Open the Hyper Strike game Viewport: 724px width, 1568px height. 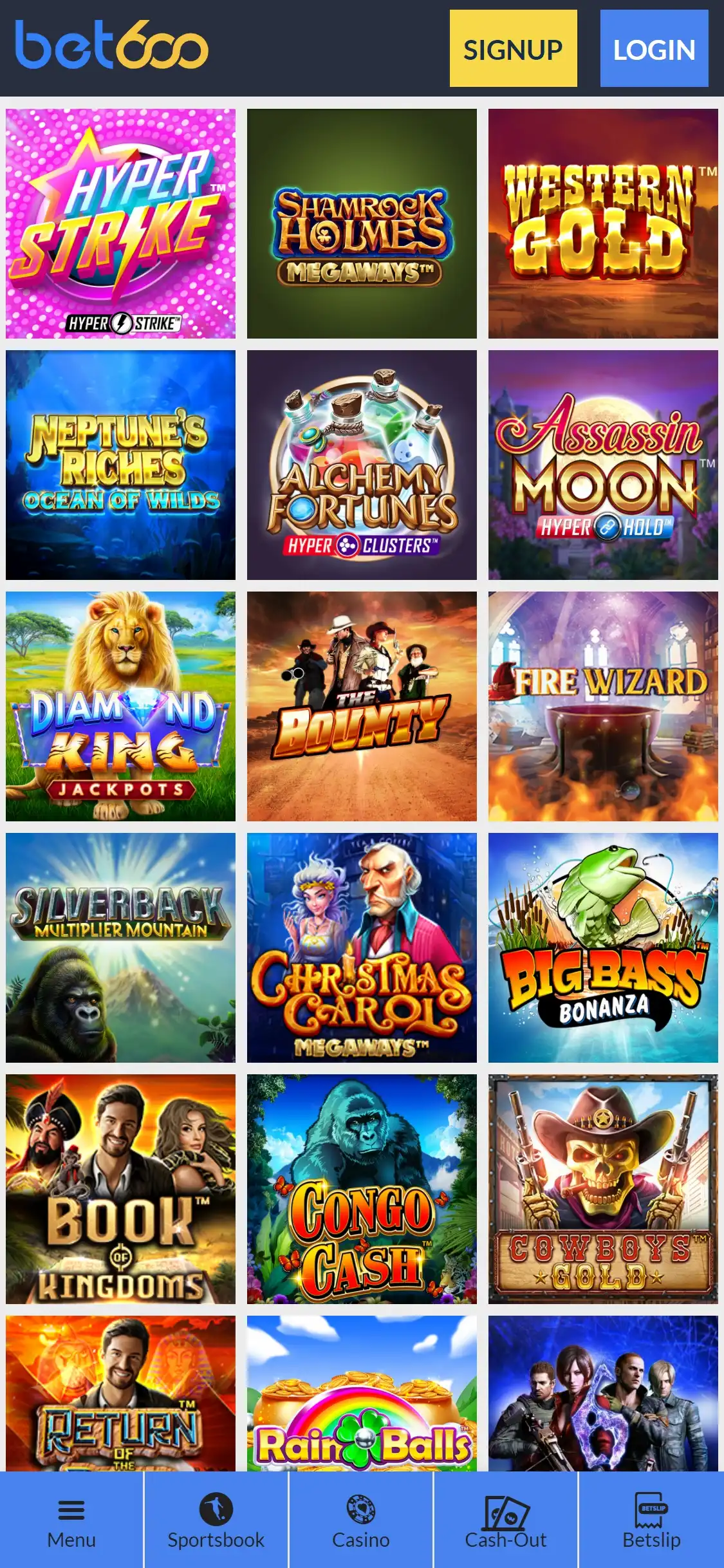pos(120,223)
